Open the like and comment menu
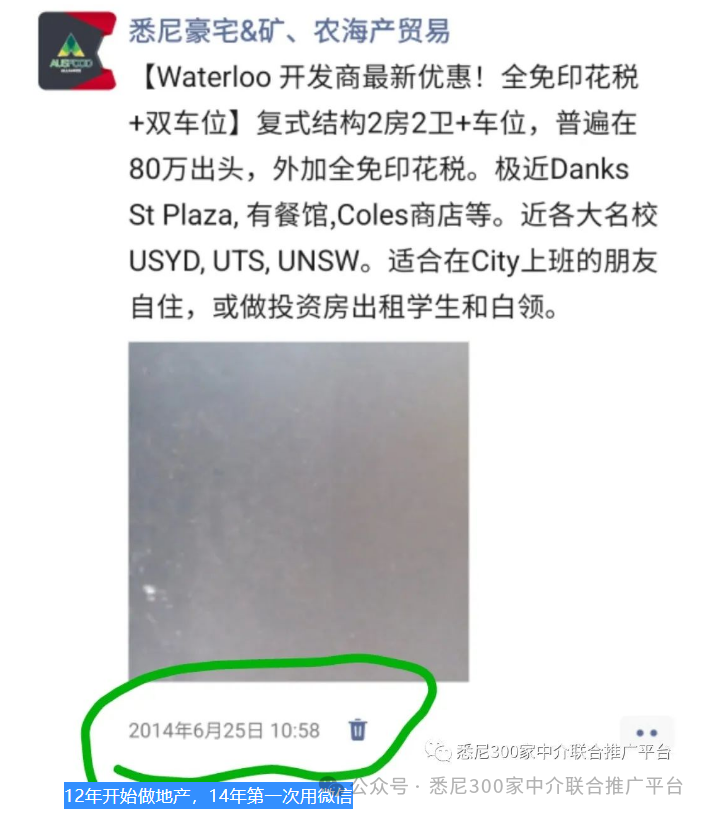 (646, 733)
